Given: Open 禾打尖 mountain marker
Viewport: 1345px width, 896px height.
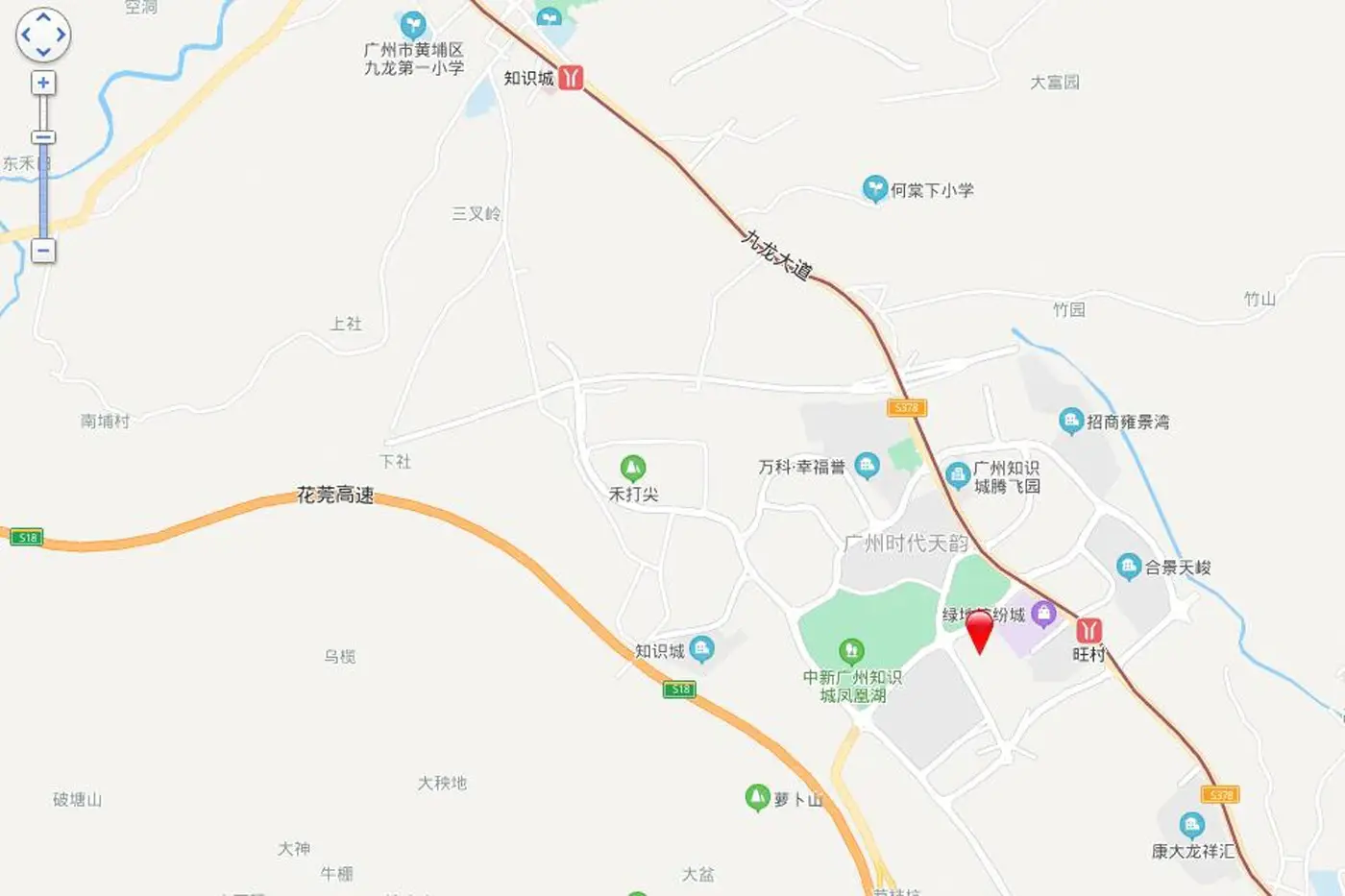Looking at the screenshot, I should click(632, 469).
